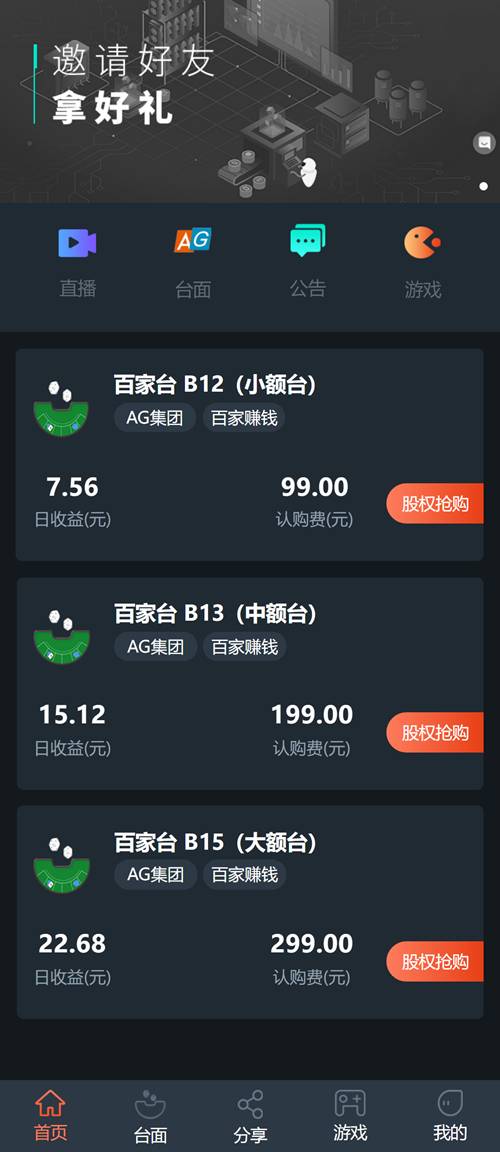Open the 公告 announcements shortcut

tap(308, 262)
